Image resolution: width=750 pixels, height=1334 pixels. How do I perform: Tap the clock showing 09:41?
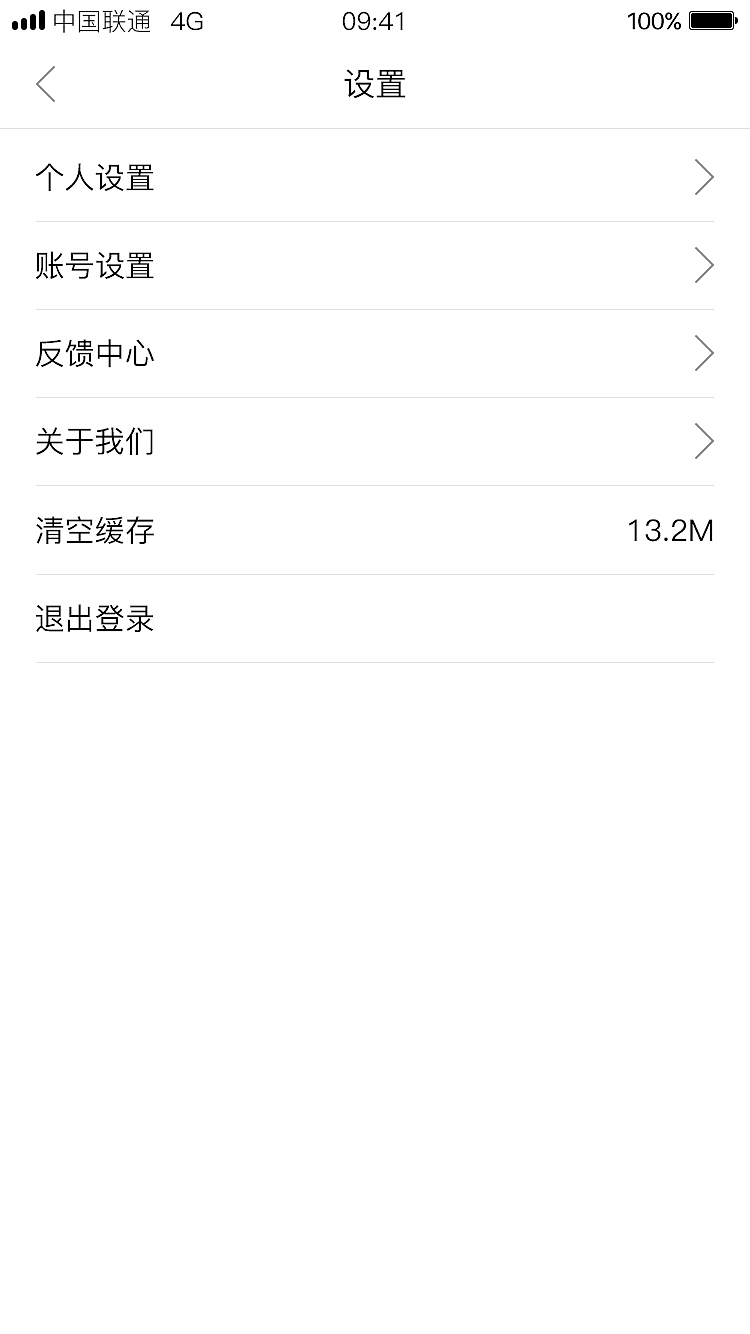pos(374,21)
